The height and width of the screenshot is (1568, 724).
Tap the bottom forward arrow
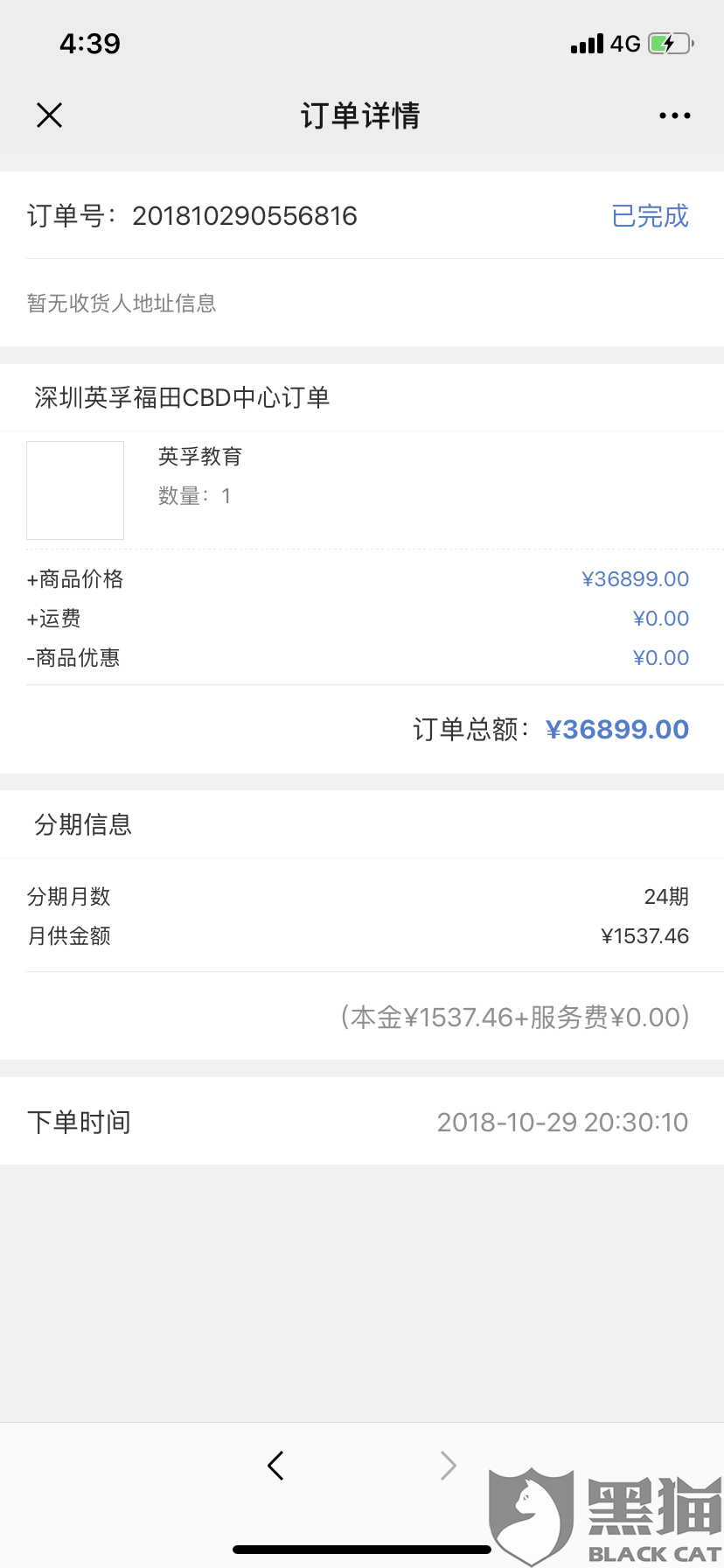click(448, 1465)
